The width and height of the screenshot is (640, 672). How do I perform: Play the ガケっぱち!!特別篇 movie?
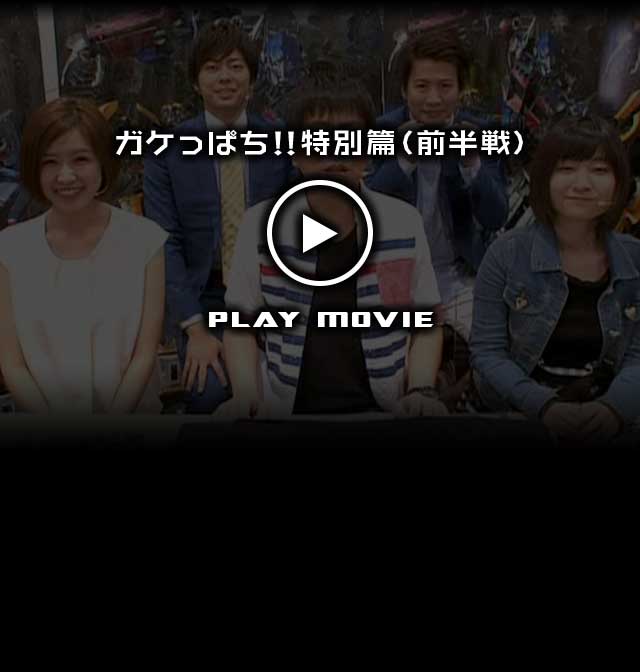tap(320, 234)
